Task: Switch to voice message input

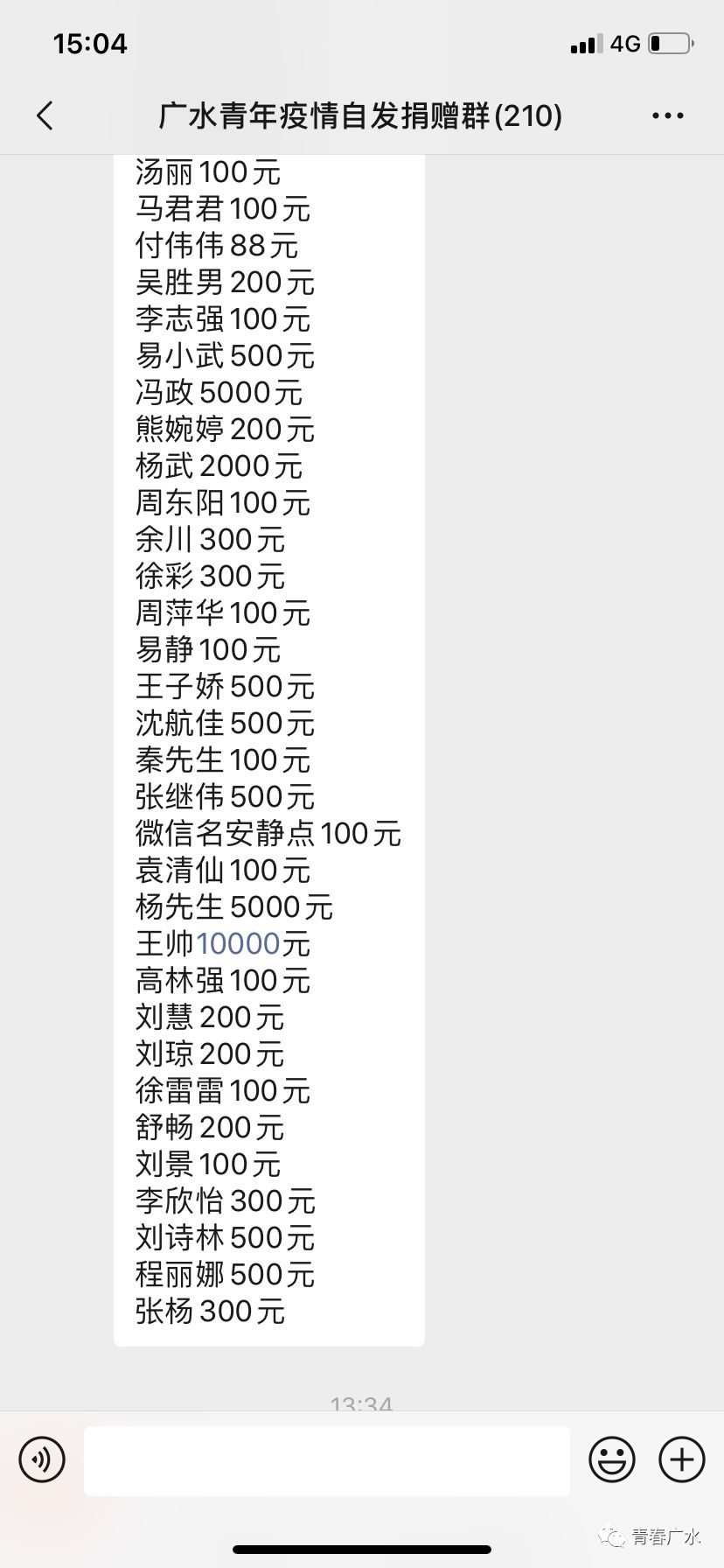Action: (42, 1459)
